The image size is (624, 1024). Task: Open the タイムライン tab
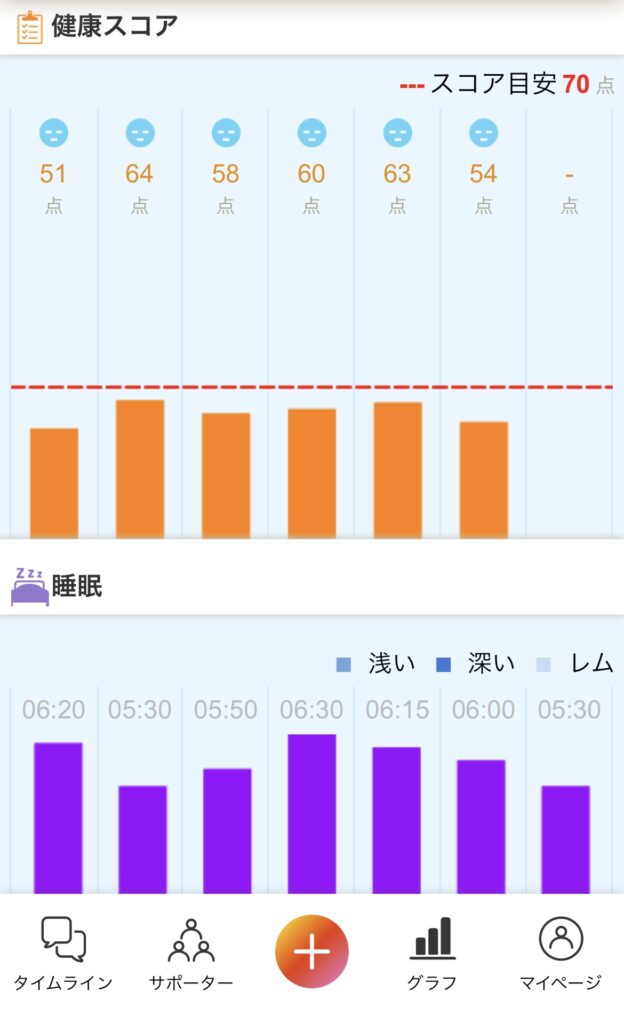pos(63,953)
